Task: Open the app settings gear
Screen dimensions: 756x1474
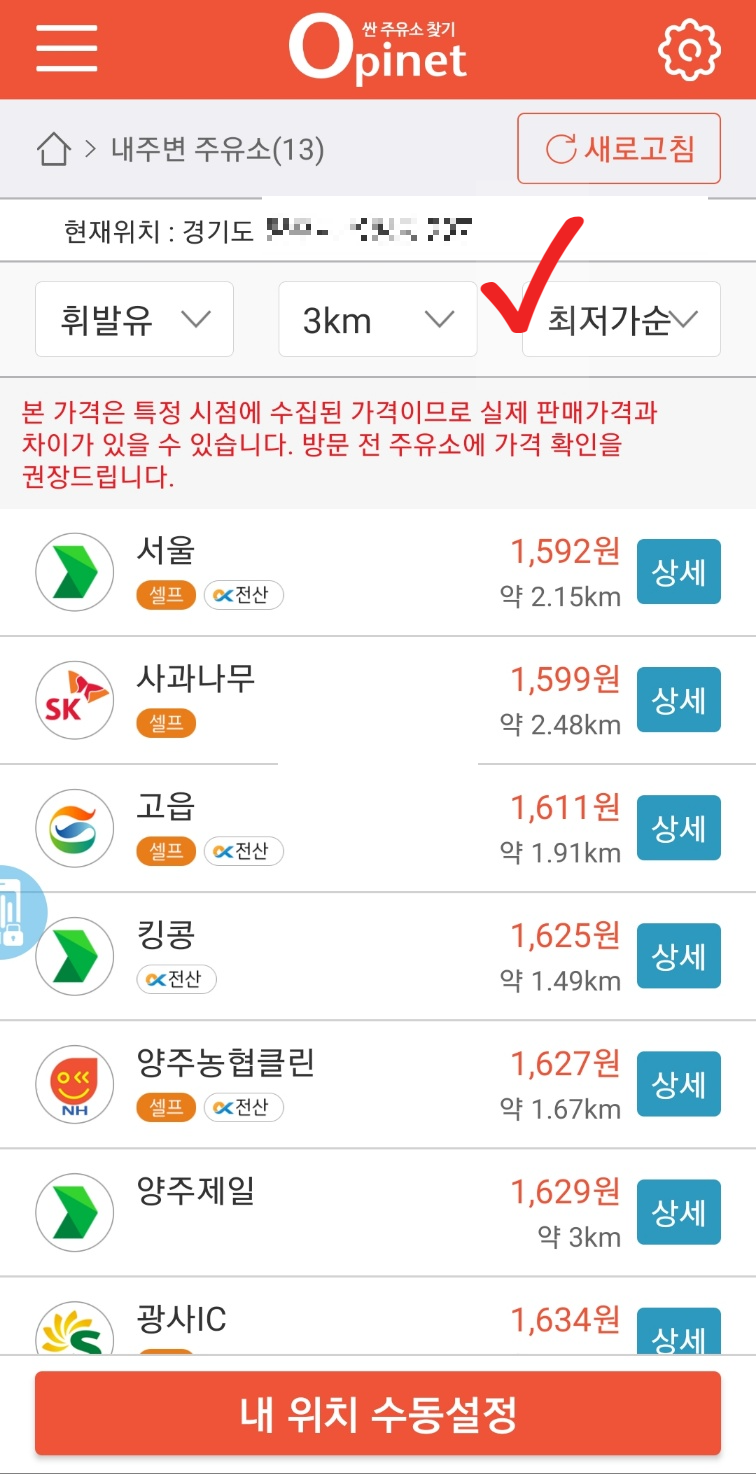Action: 689,49
